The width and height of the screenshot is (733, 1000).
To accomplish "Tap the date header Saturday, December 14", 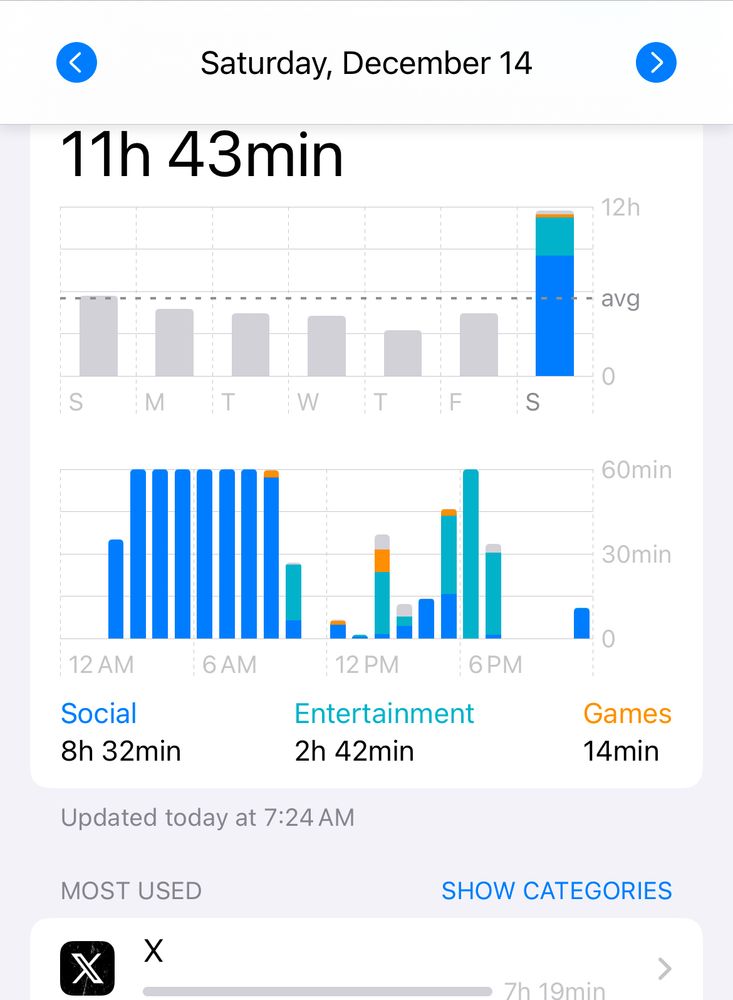I will [x=366, y=62].
